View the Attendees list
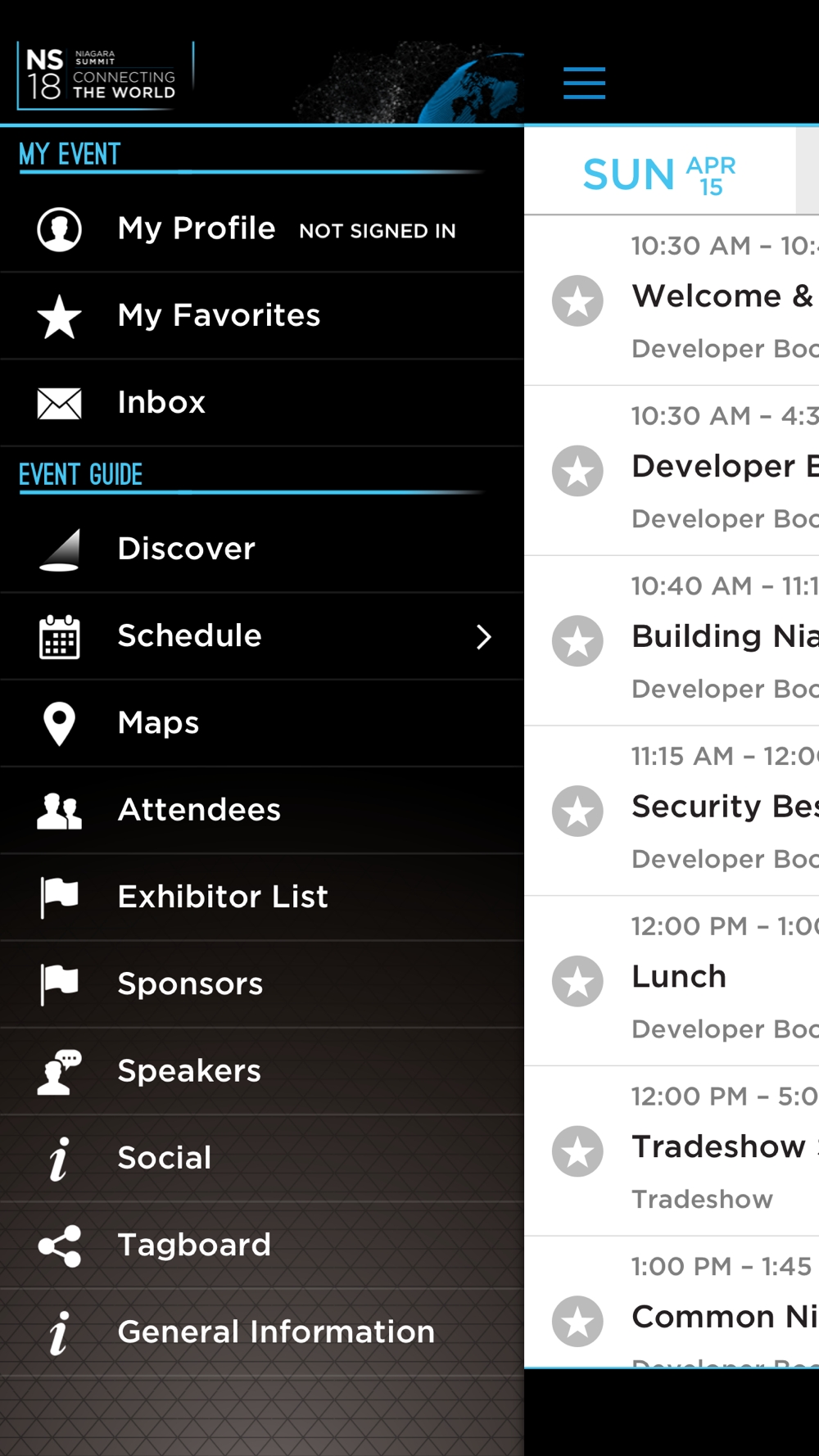Screen dimensions: 819x1456 click(262, 810)
